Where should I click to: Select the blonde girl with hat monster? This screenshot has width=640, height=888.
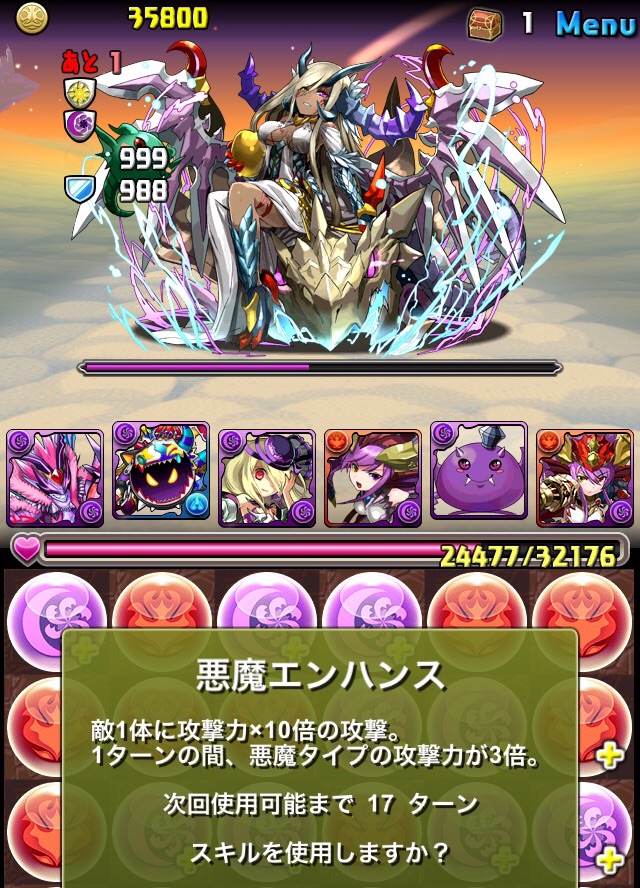click(x=266, y=478)
